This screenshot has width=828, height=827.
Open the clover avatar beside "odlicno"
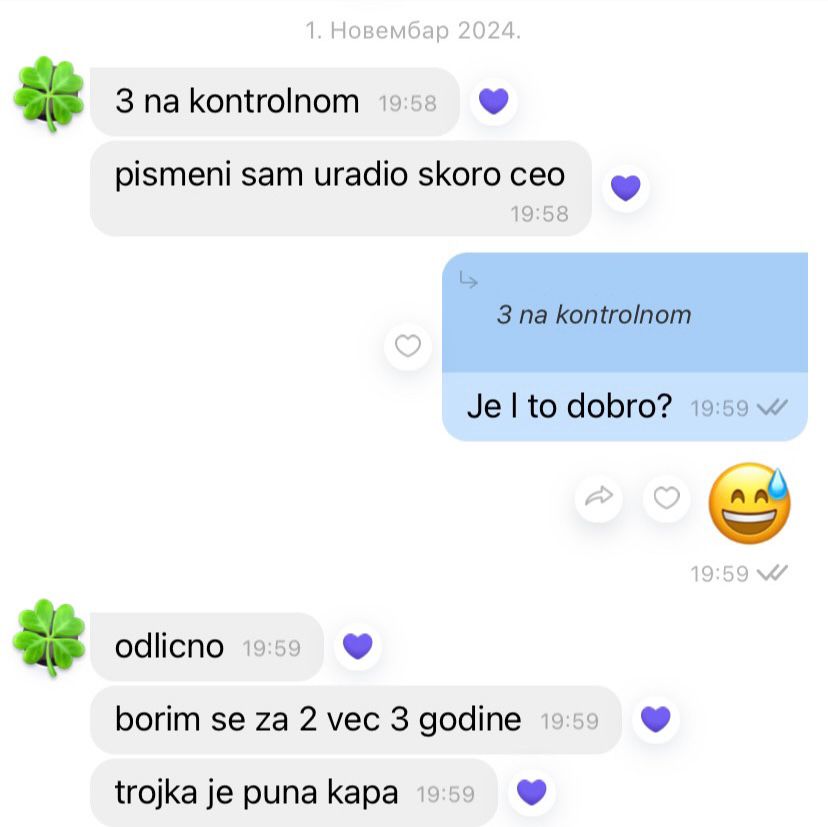(49, 638)
